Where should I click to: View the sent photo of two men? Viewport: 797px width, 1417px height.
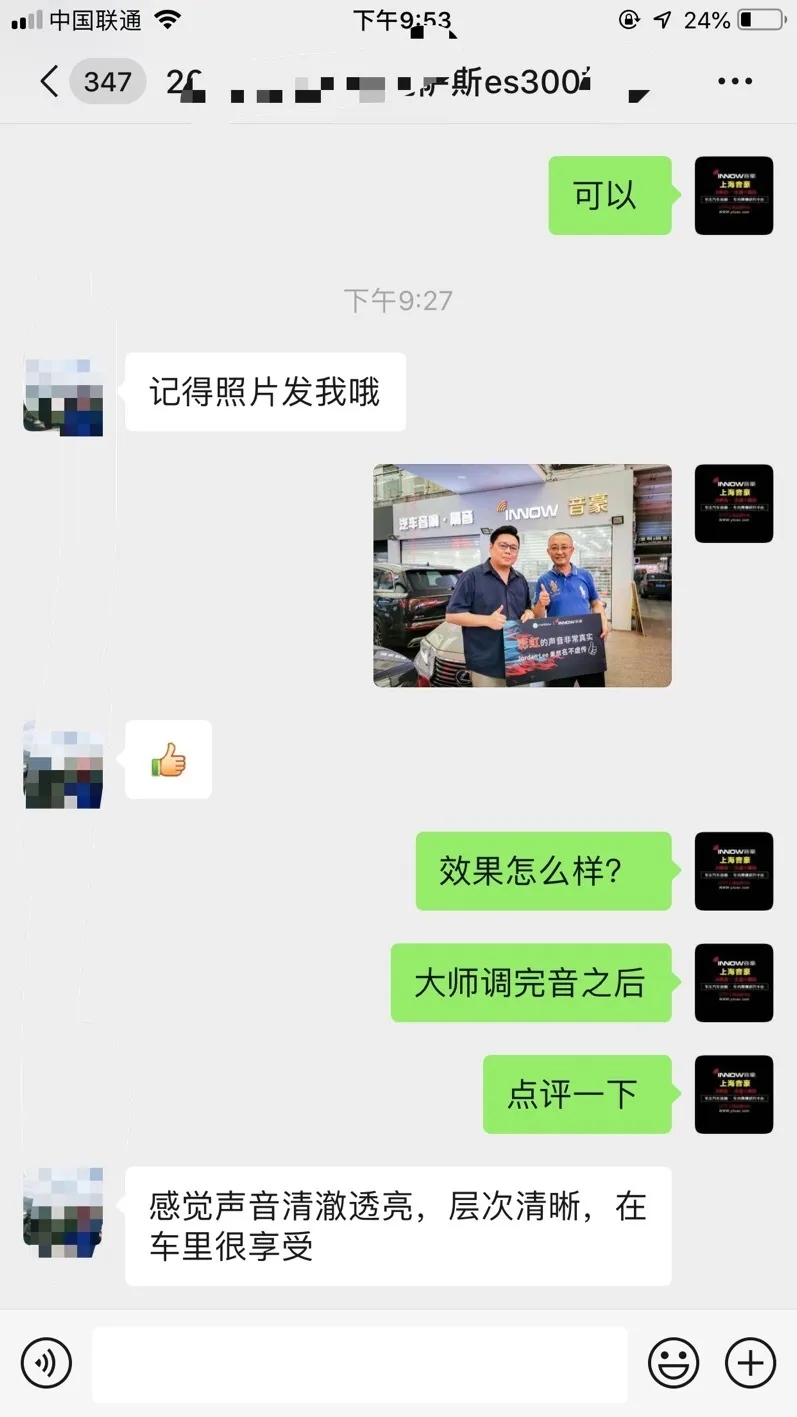coord(522,575)
